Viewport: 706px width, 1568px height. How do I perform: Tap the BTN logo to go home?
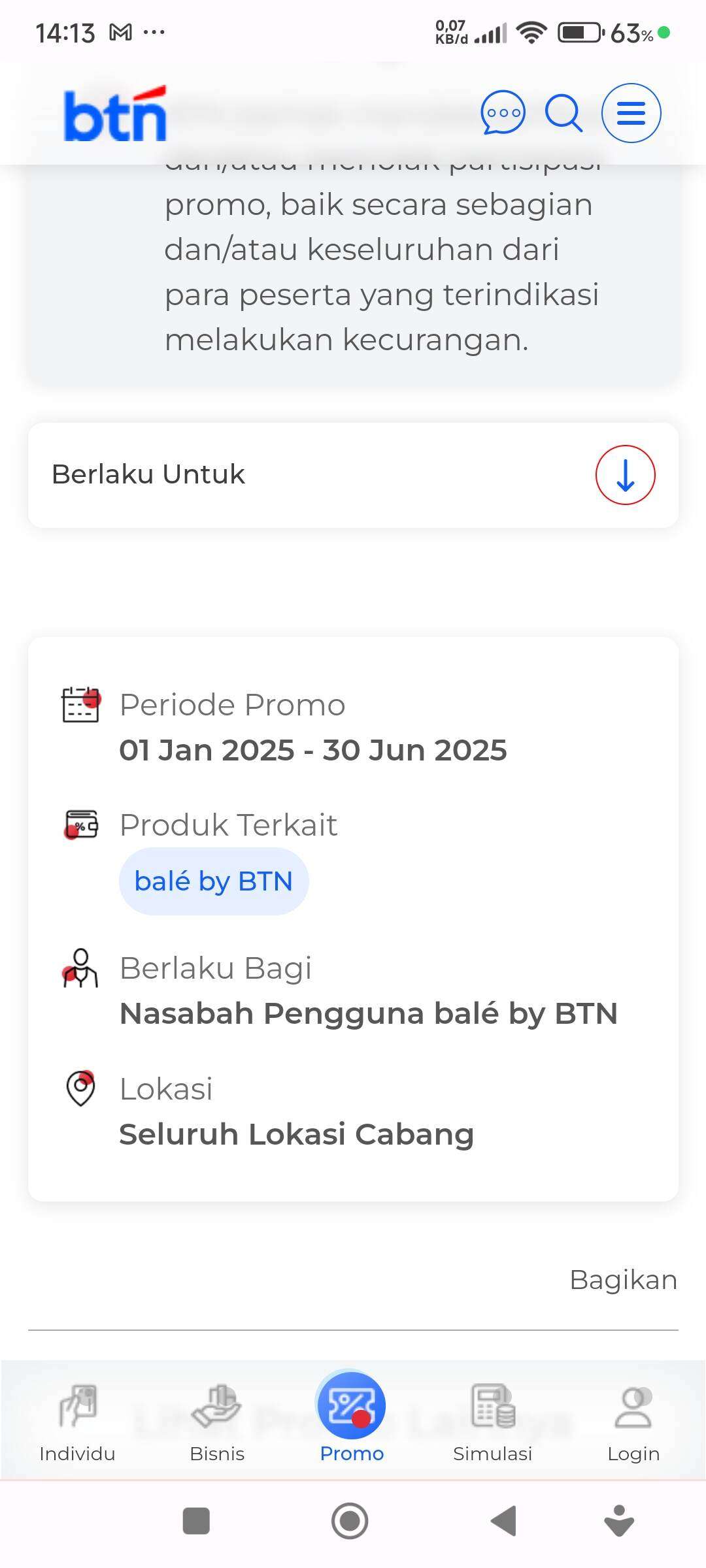(115, 114)
